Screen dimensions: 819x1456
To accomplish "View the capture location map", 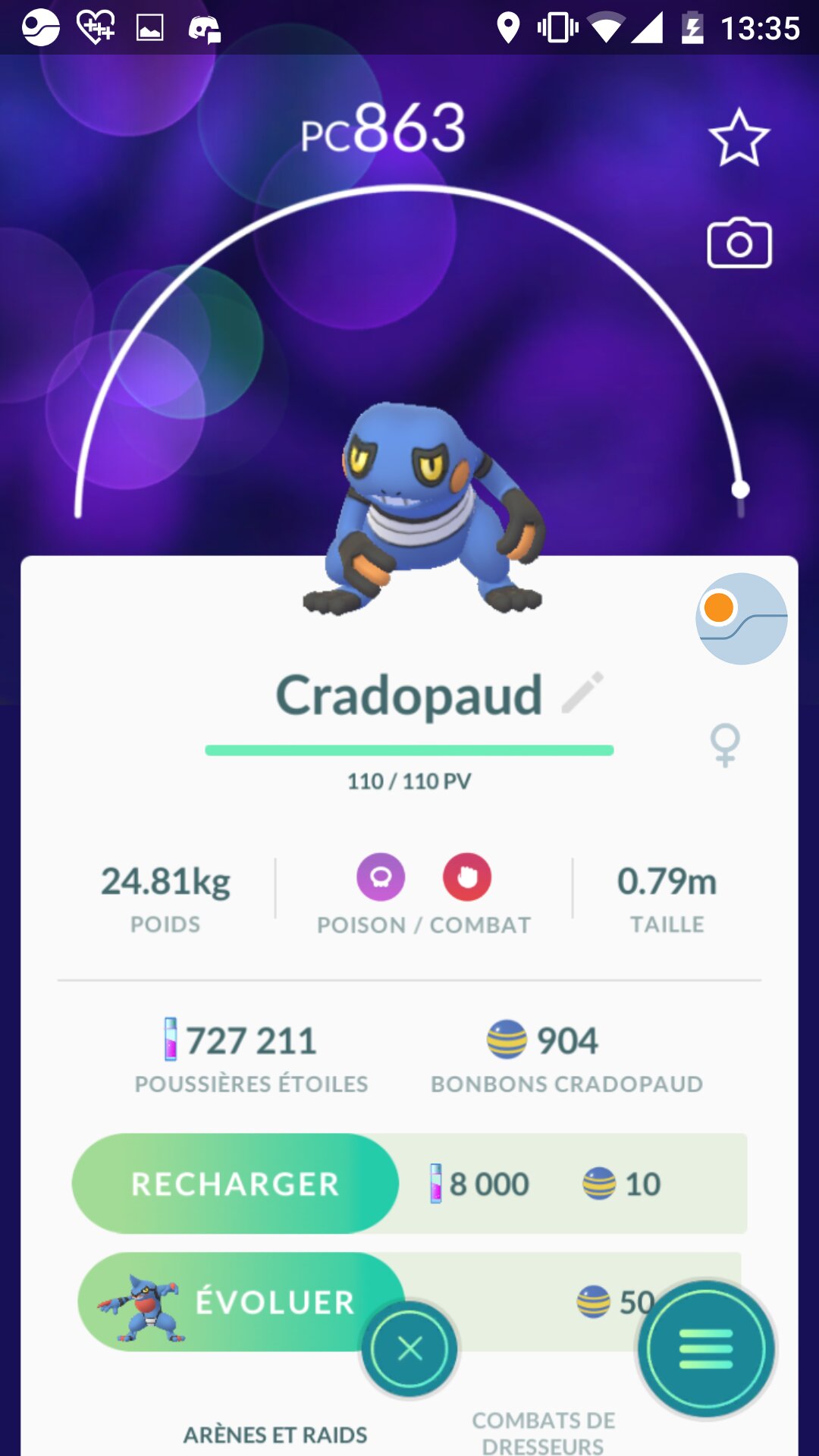I will tap(741, 619).
